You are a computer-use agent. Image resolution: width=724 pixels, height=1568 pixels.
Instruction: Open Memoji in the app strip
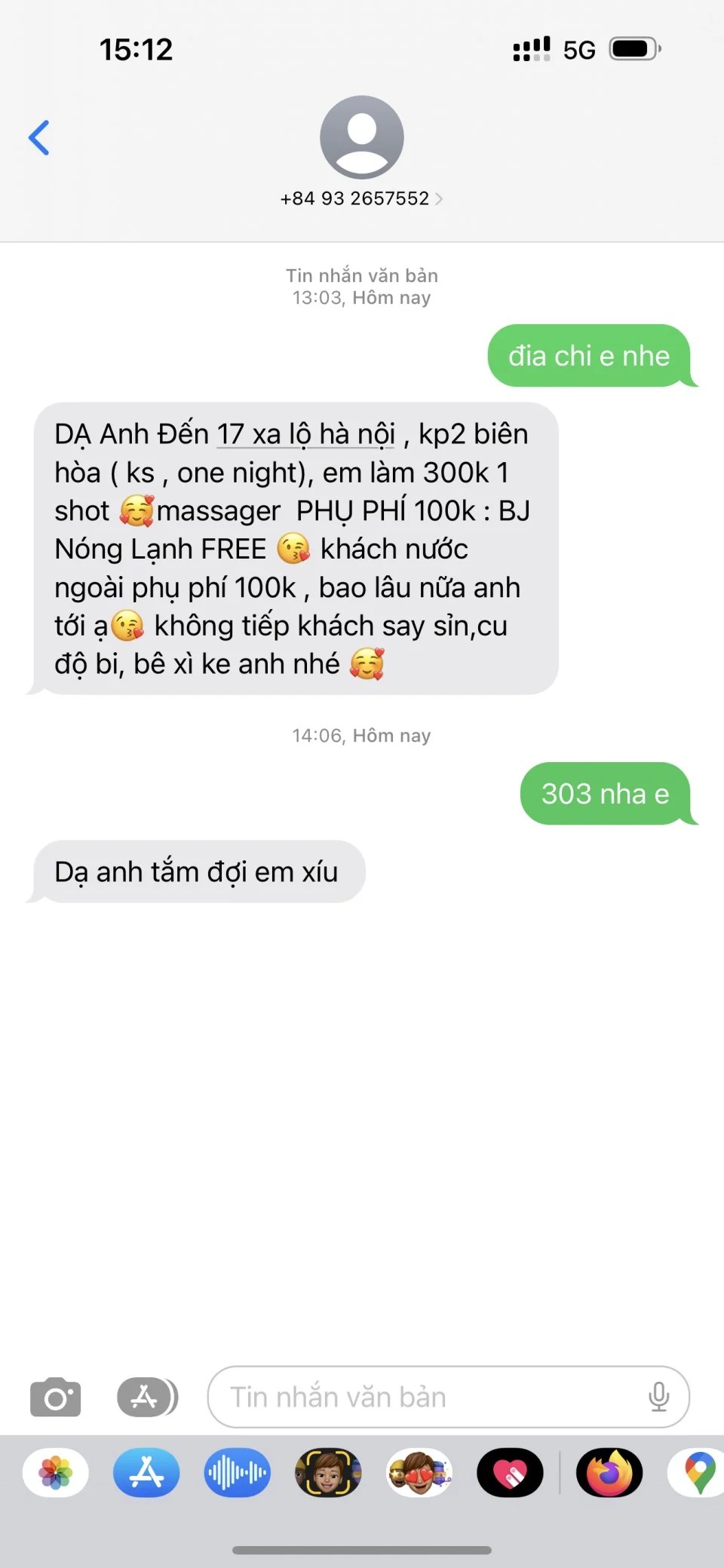[x=328, y=1472]
